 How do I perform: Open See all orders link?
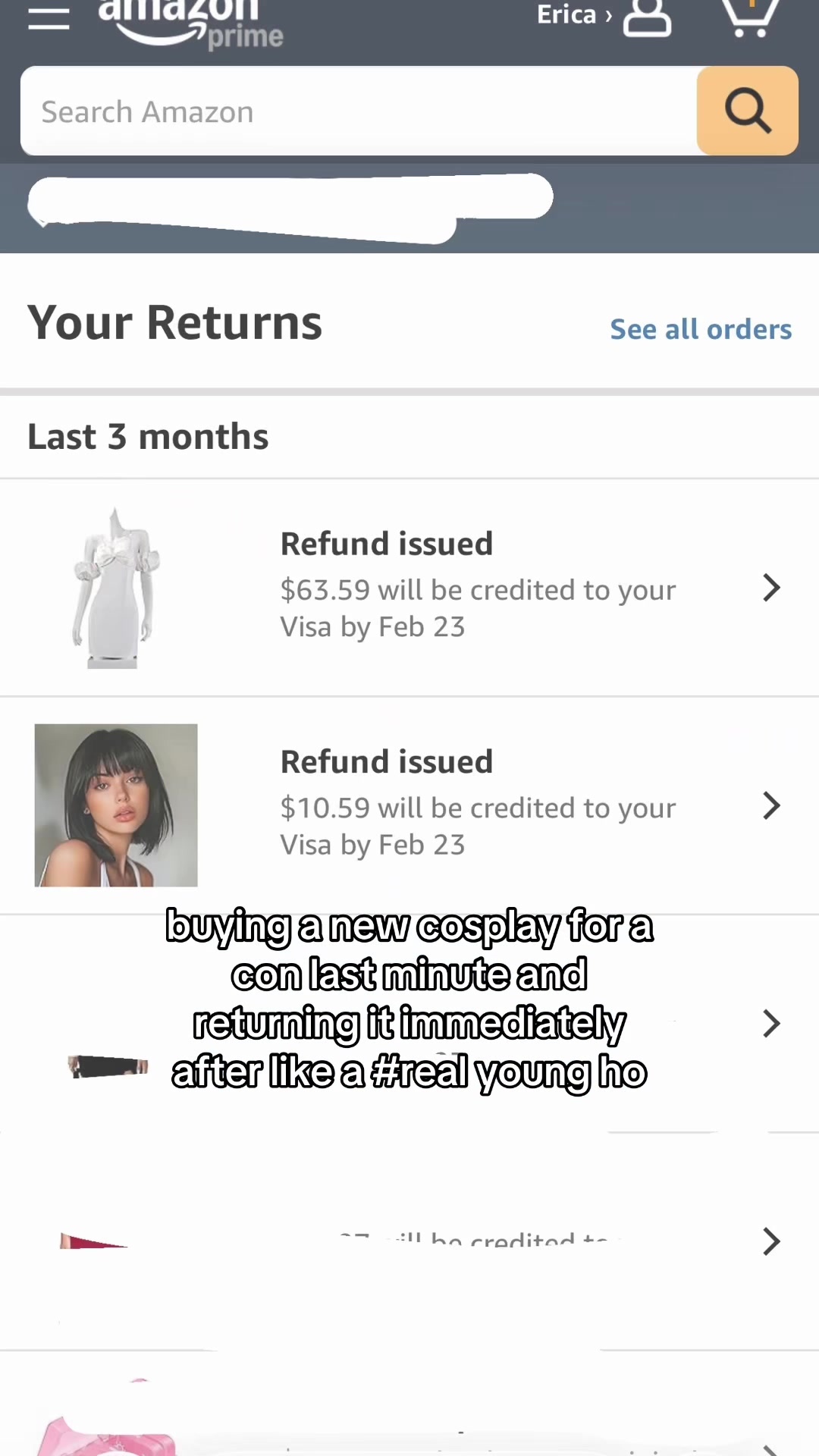tap(701, 329)
